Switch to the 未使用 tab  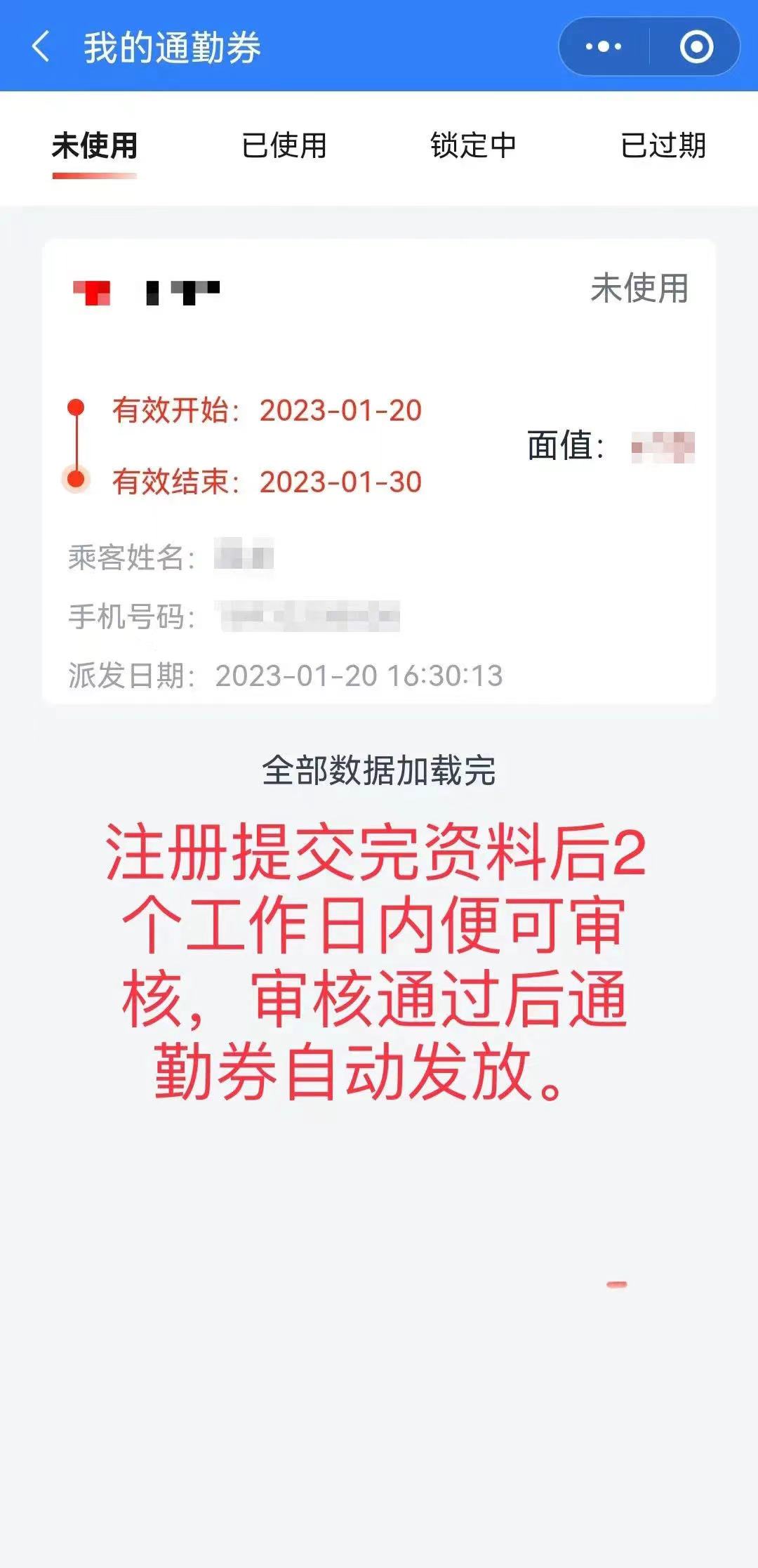[95, 146]
